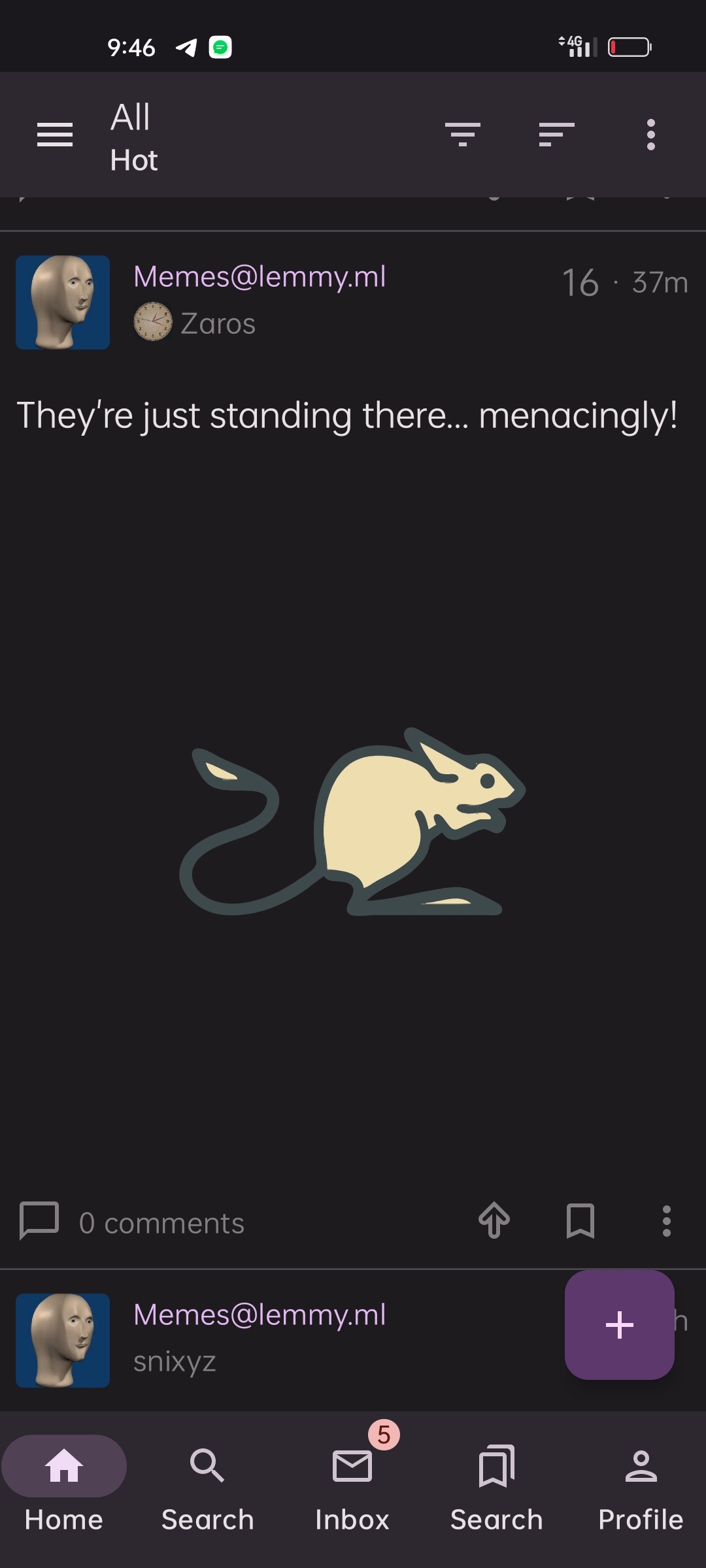Open the sort order options
The height and width of the screenshot is (1568, 706).
(x=556, y=135)
